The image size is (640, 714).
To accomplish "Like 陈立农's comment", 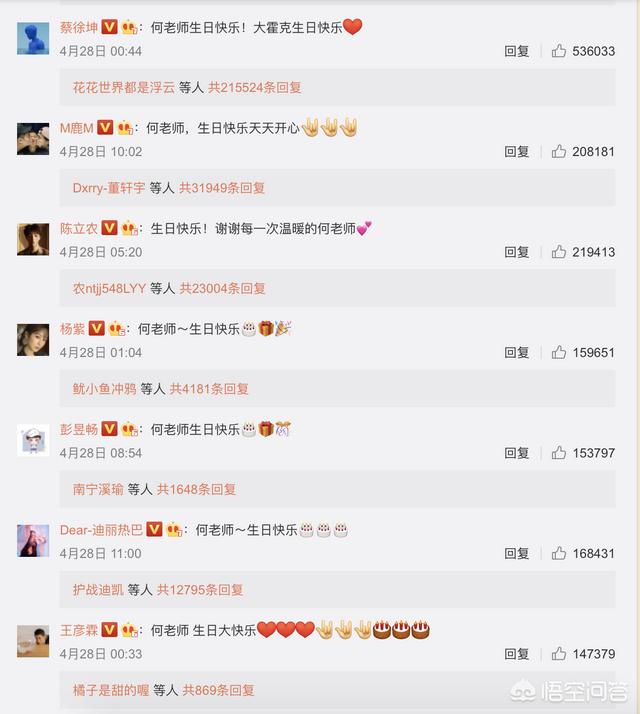I will pos(559,252).
